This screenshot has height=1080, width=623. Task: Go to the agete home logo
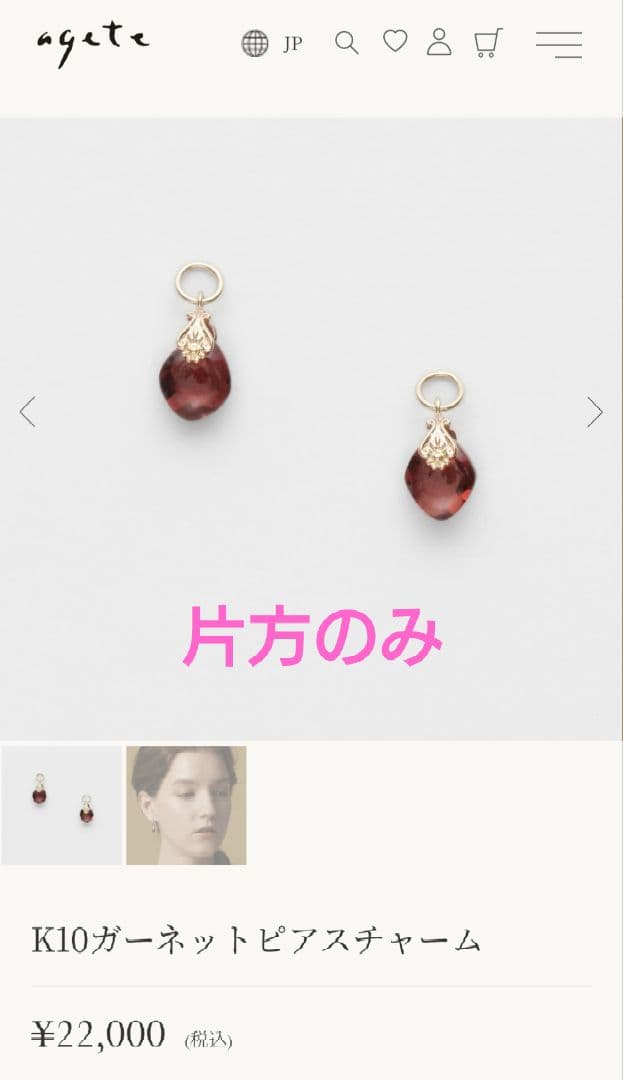click(x=93, y=42)
